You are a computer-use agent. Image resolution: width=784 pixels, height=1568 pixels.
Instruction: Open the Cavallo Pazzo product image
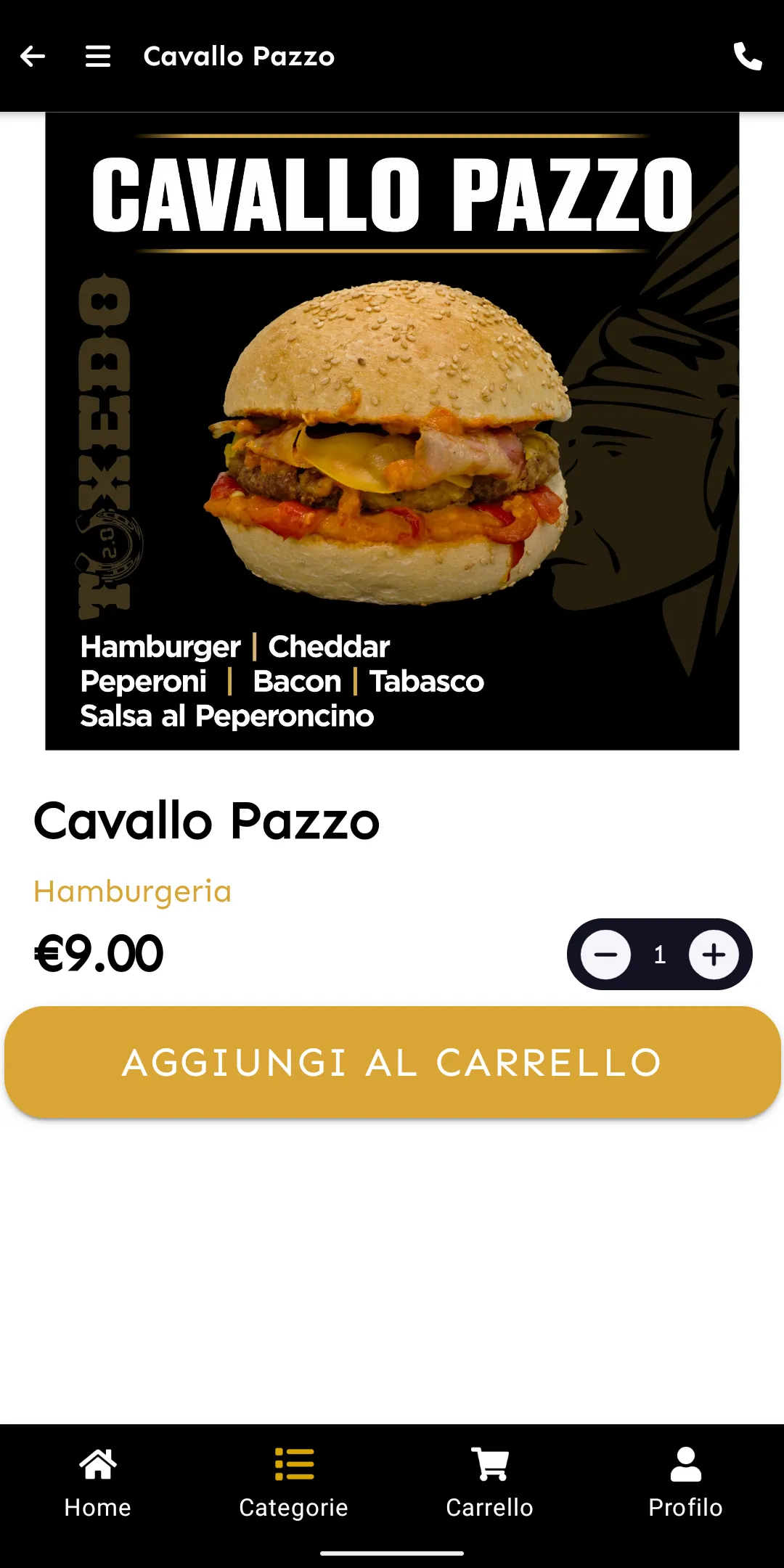point(392,431)
